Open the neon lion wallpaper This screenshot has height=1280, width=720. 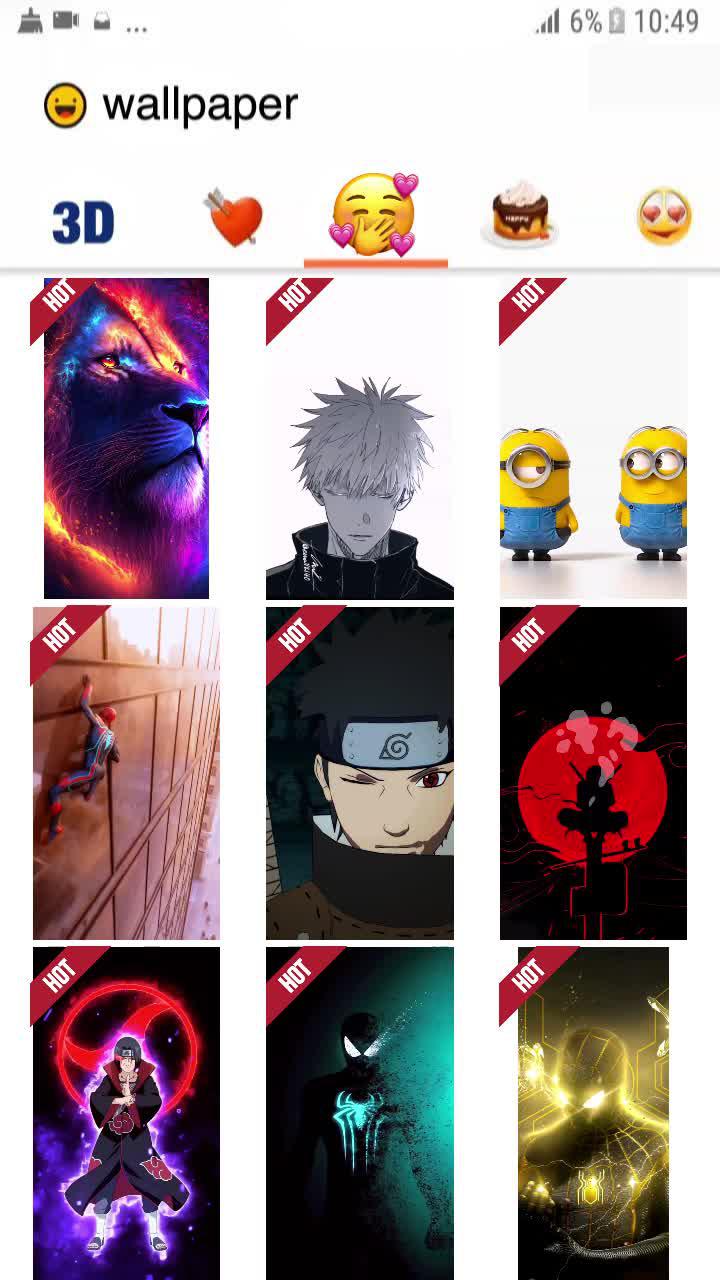pyautogui.click(x=126, y=438)
